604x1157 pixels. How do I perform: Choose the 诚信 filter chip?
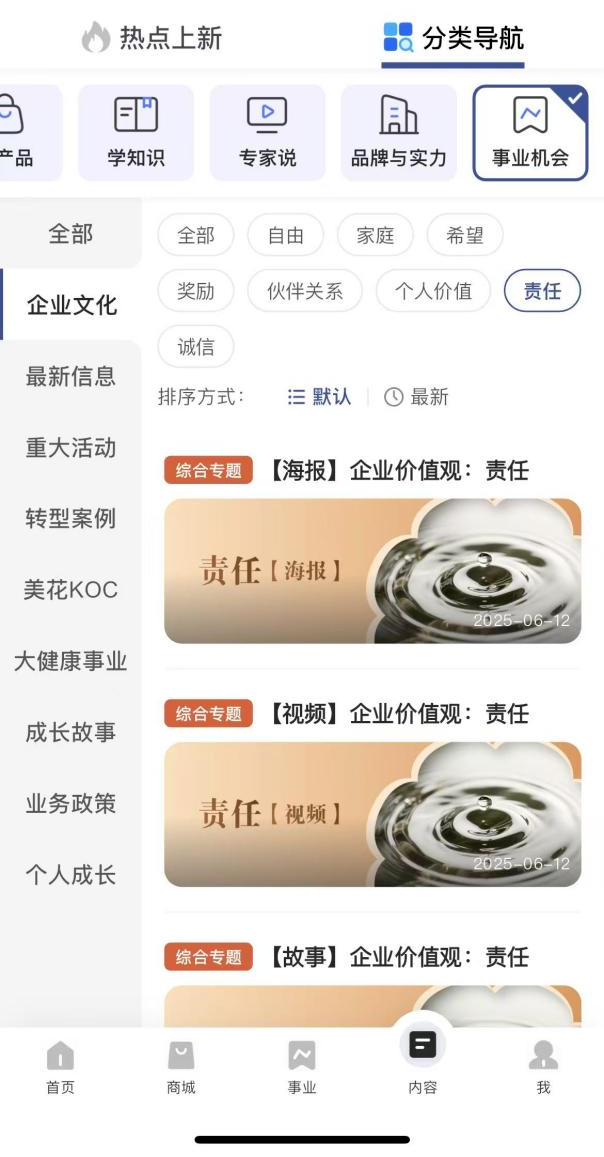tap(196, 347)
